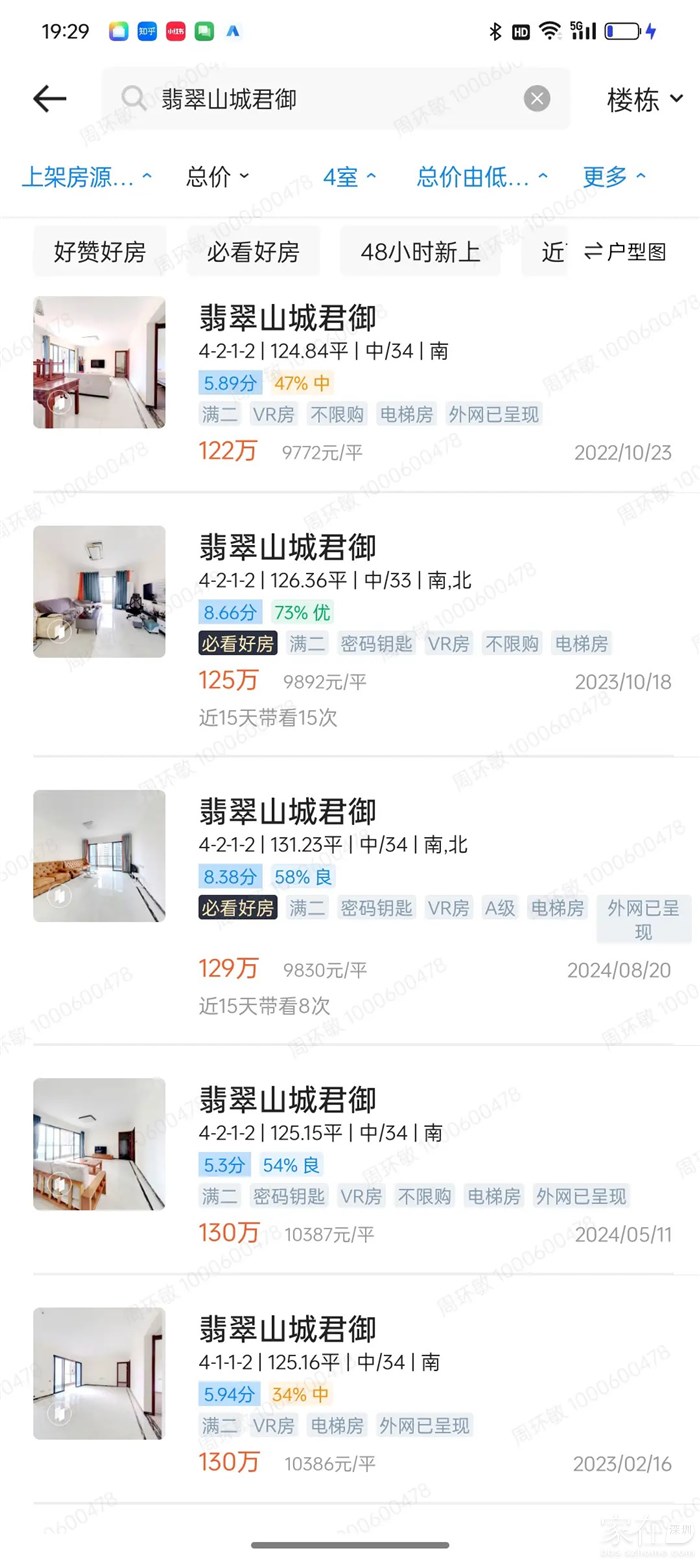Open the 更多 filters

click(614, 177)
